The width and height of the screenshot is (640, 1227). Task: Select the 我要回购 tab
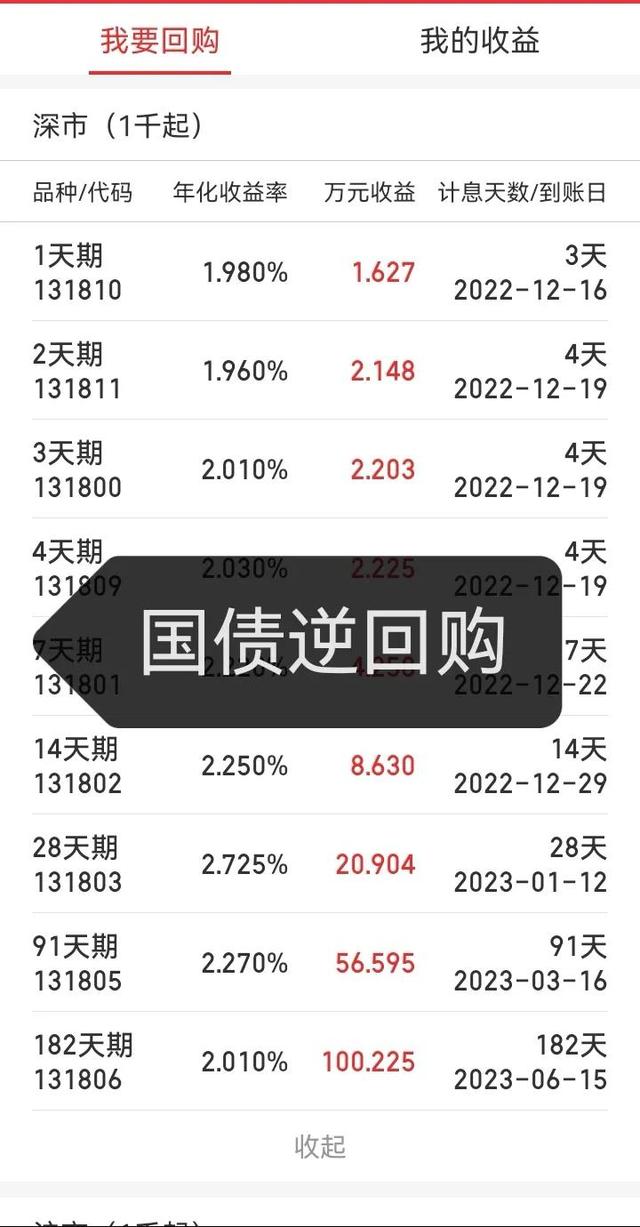tap(160, 41)
